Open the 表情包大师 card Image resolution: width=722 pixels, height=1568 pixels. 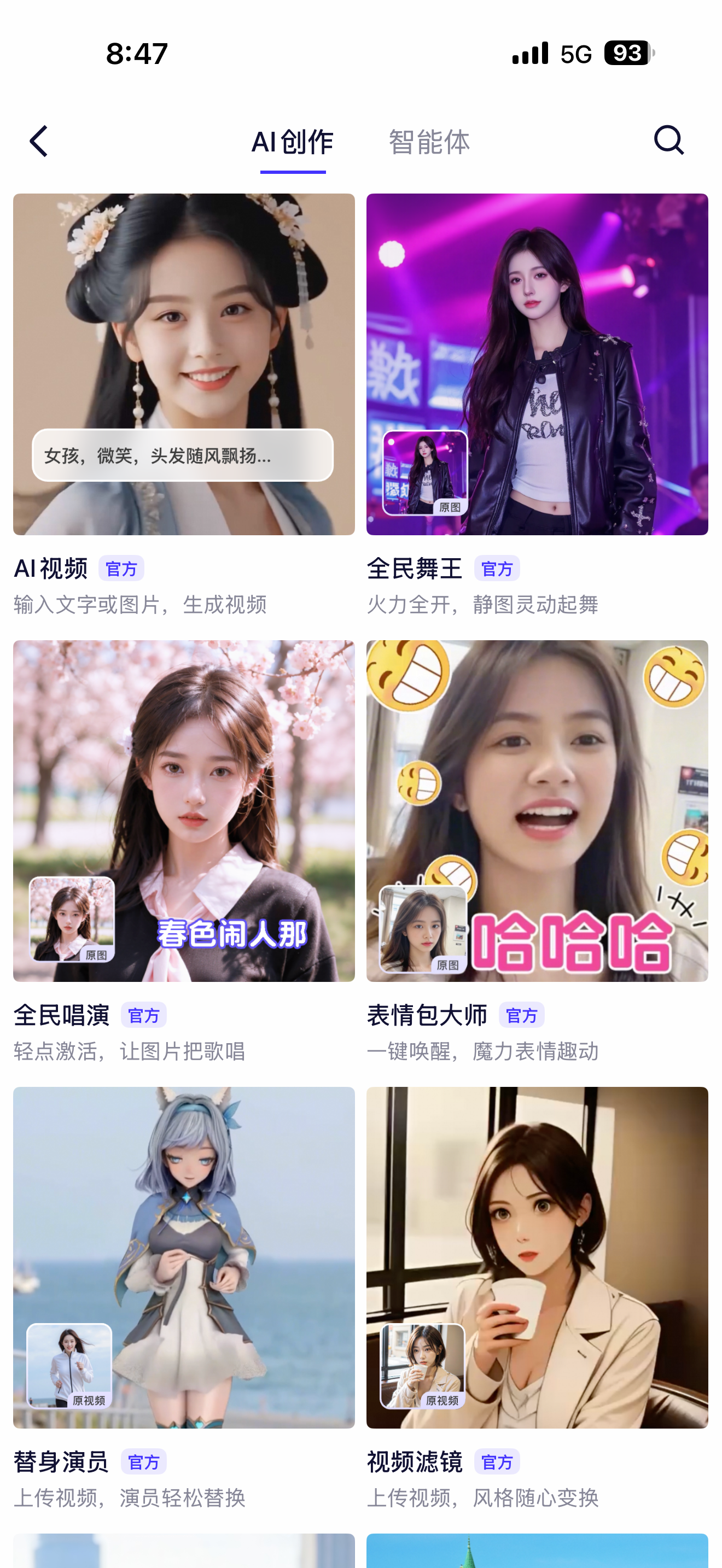pyautogui.click(x=537, y=811)
